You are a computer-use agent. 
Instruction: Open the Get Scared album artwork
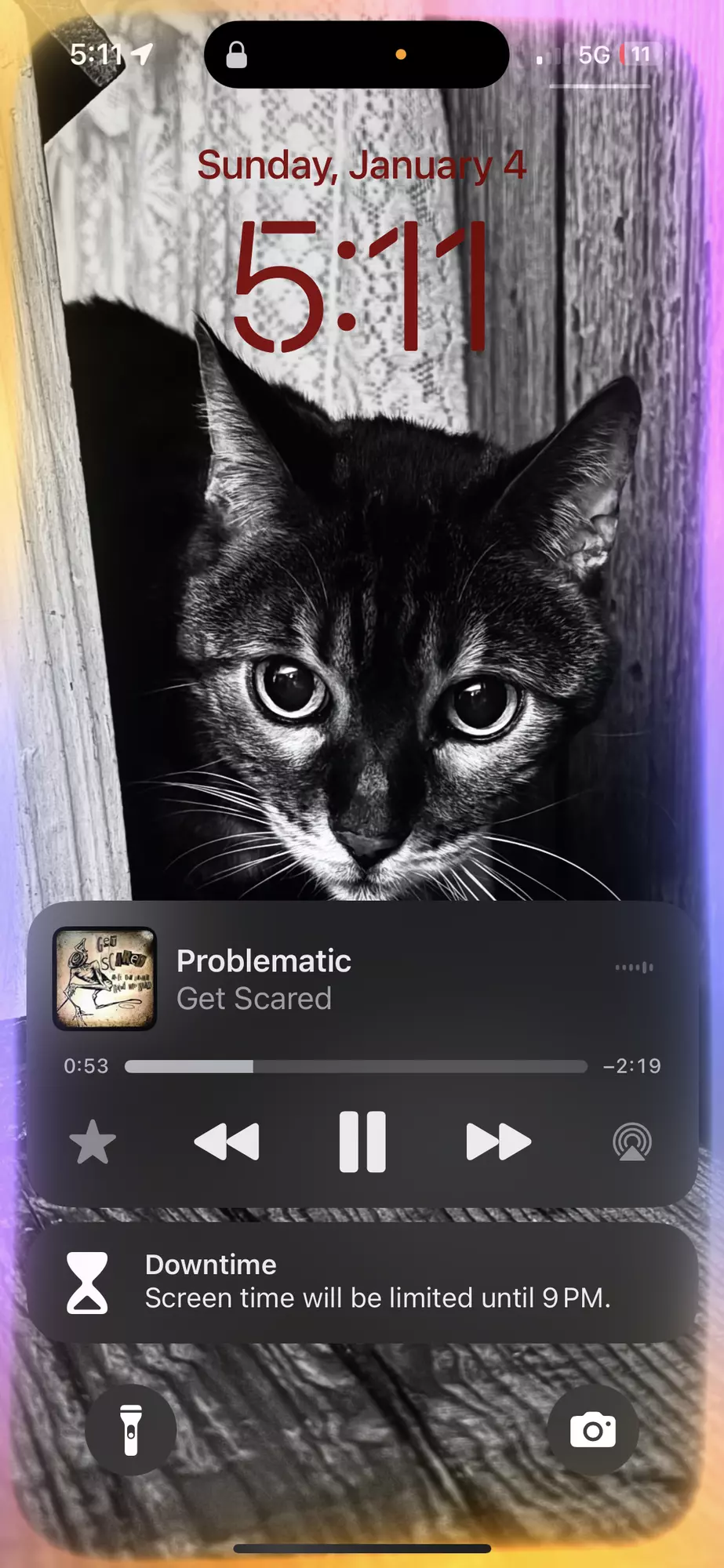pyautogui.click(x=104, y=978)
